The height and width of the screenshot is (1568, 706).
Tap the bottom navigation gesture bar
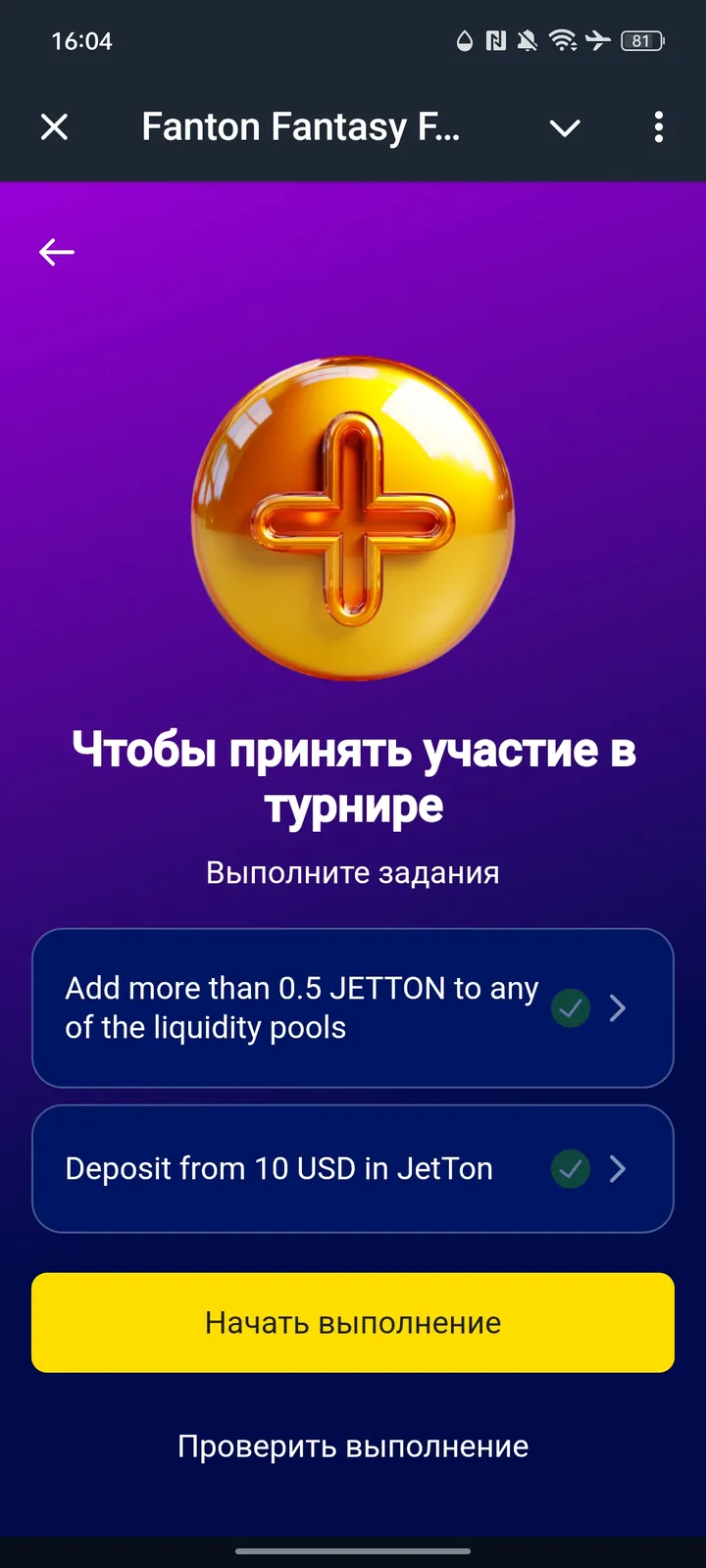pos(353,1552)
